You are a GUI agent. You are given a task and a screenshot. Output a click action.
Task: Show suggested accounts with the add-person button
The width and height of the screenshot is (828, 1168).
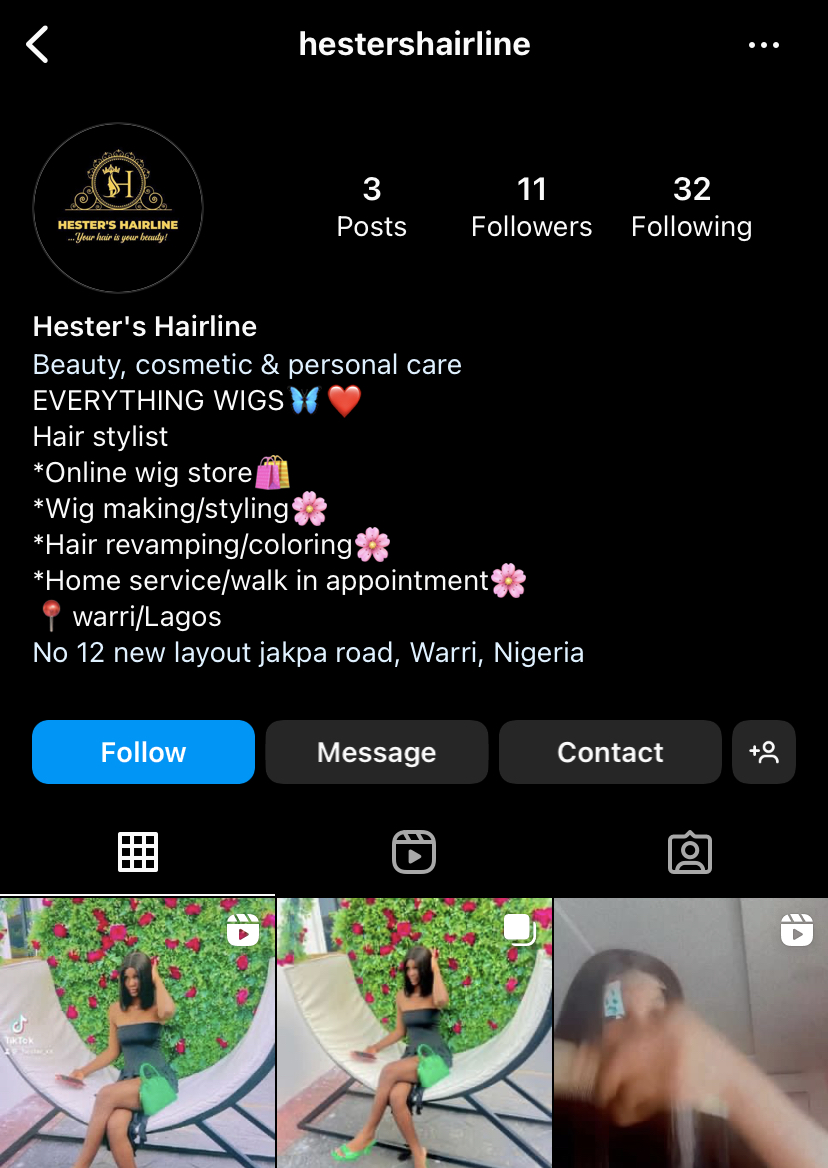764,752
